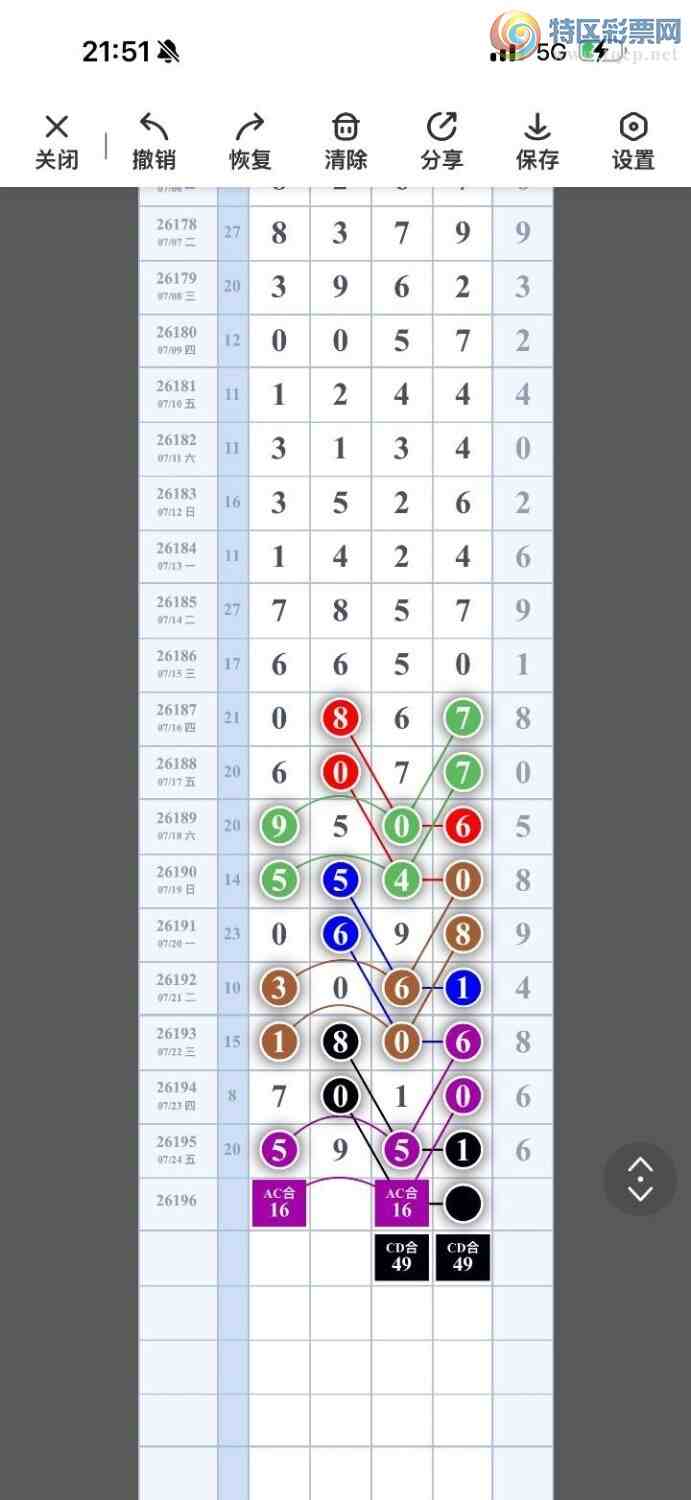Screen dimensions: 691x1500
Task: Clear all markings with 清除
Action: tap(345, 142)
